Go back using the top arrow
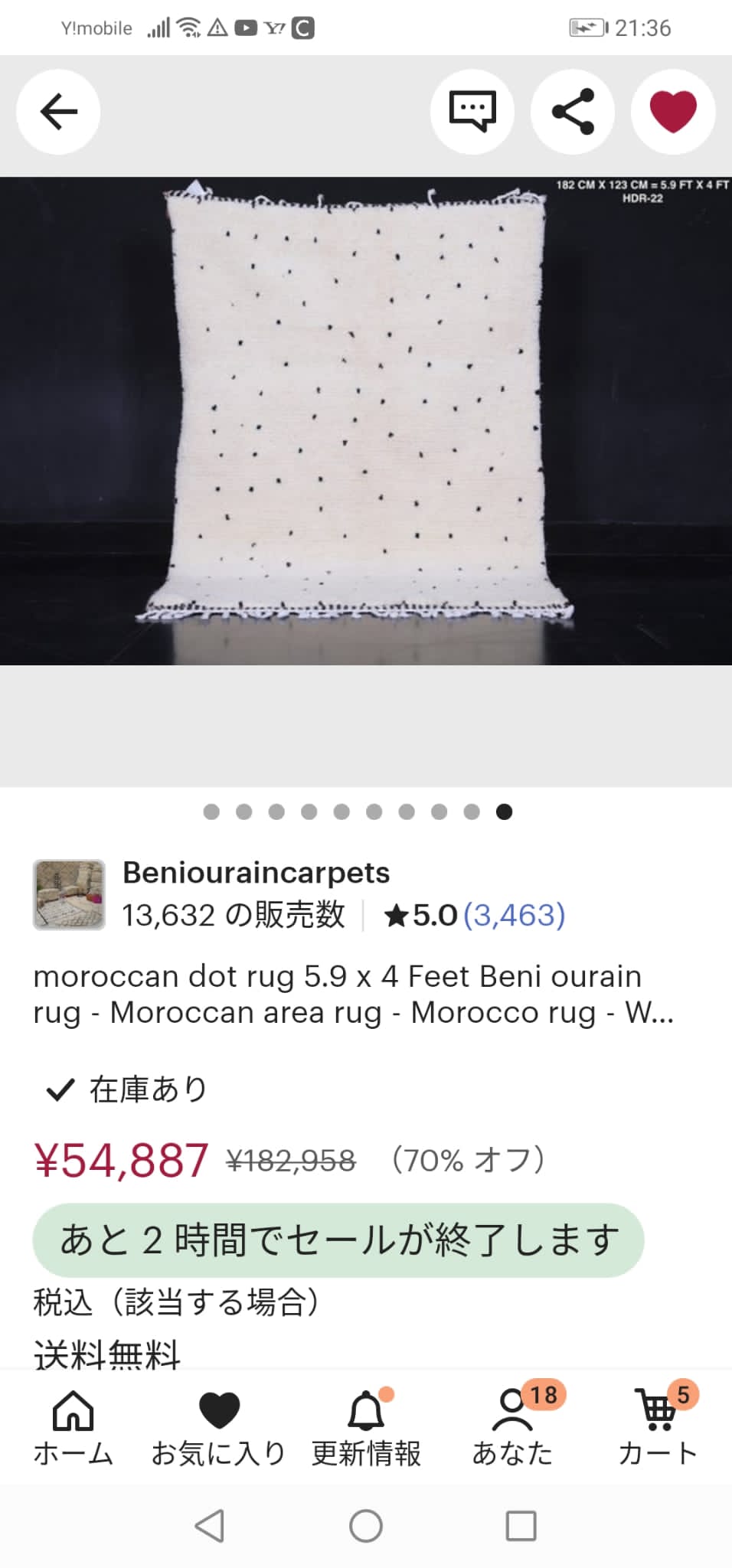Viewport: 732px width, 1568px height. (58, 112)
